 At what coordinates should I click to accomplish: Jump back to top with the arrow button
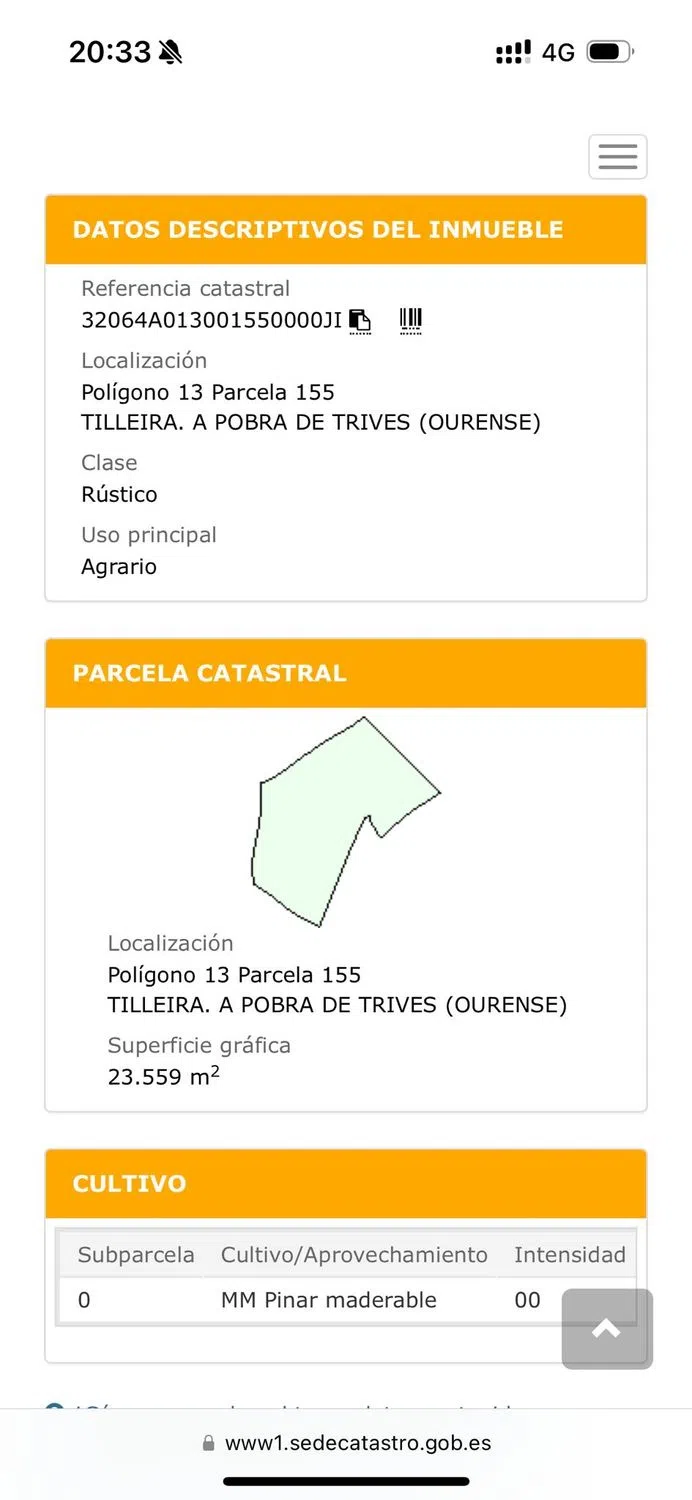(x=607, y=1329)
